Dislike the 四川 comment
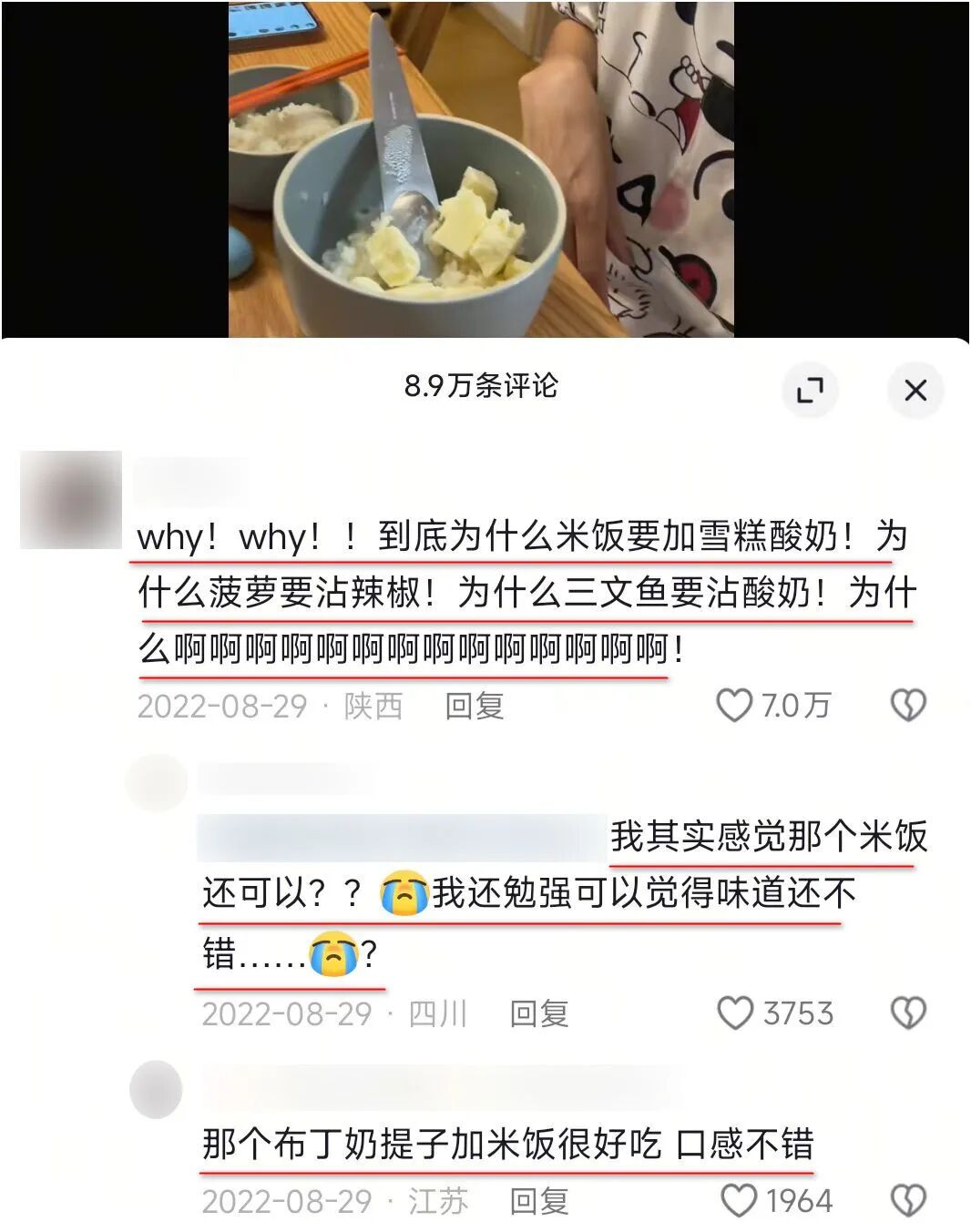This screenshot has height=1232, width=971. pos(907,1013)
